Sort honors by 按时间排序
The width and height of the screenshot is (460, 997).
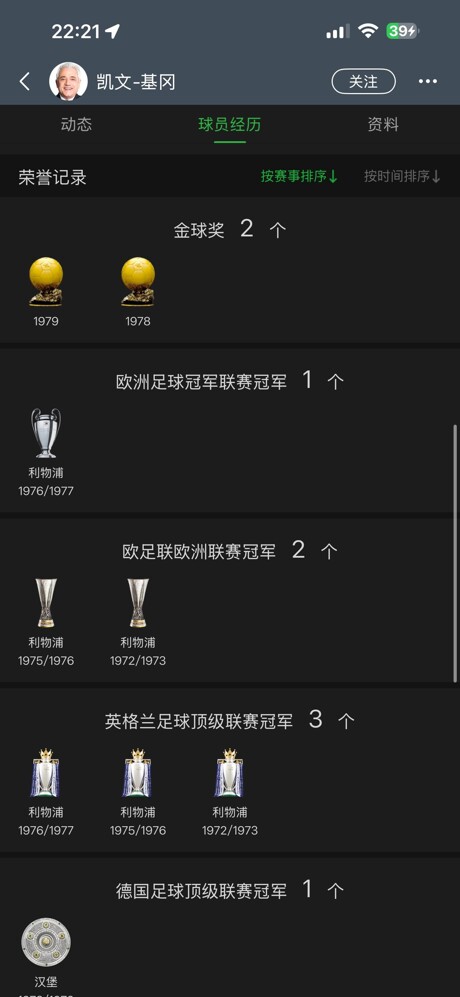pyautogui.click(x=402, y=177)
